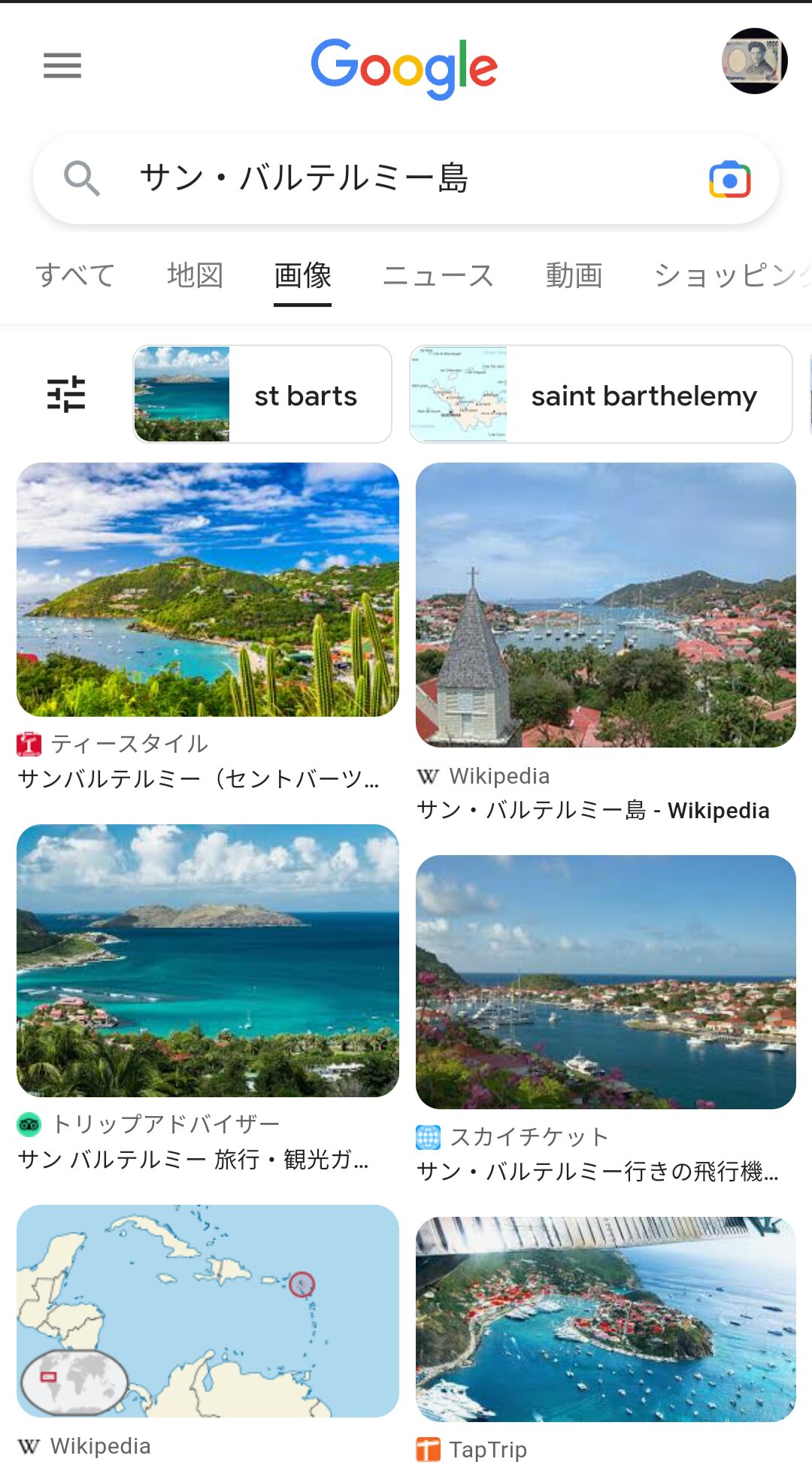Viewport: 812px width, 1465px height.
Task: Open the スカイチケット image result
Action: point(605,981)
